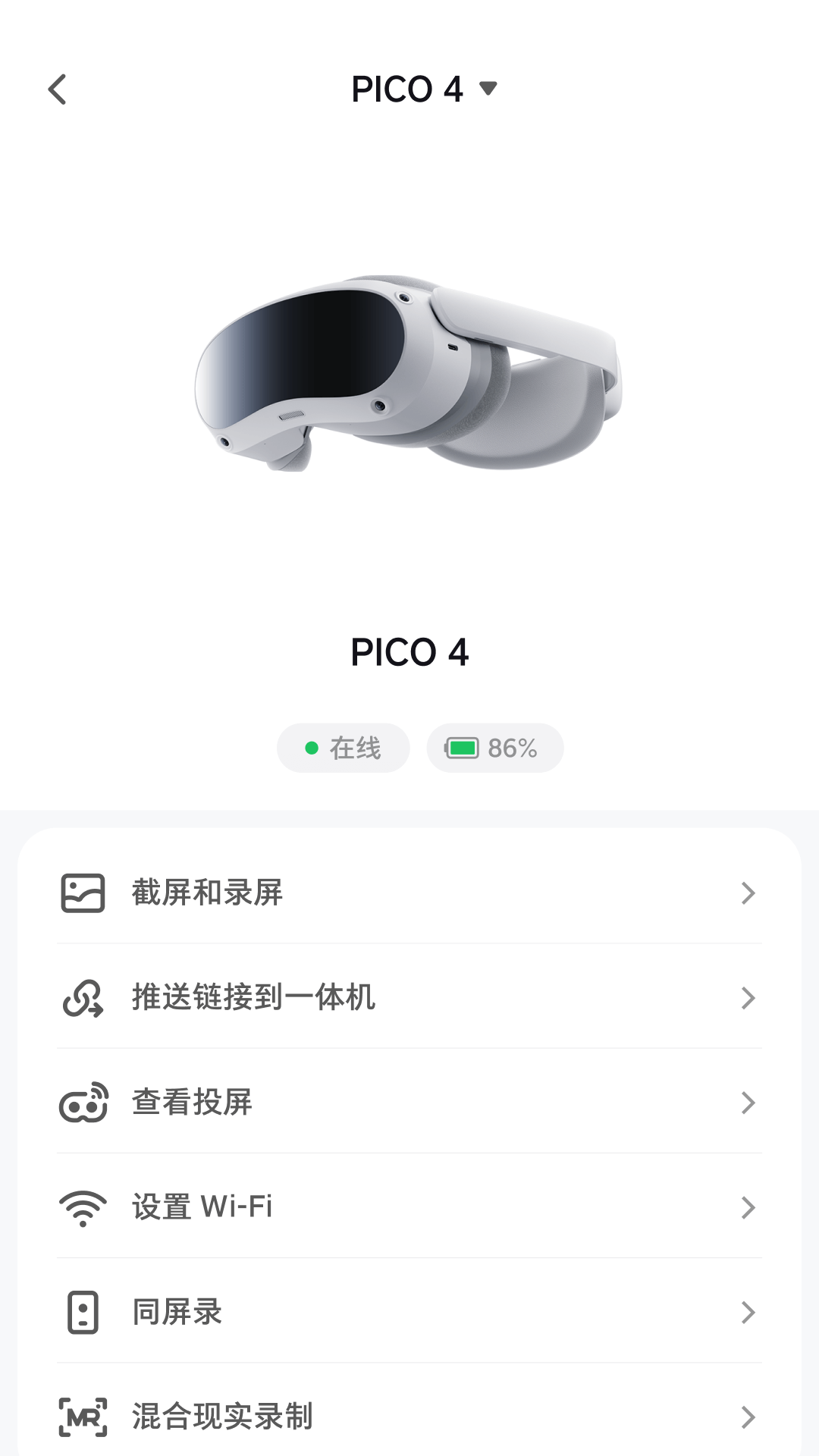Viewport: 819px width, 1456px height.
Task: Open 查看投屏
Action: pyautogui.click(x=409, y=1103)
